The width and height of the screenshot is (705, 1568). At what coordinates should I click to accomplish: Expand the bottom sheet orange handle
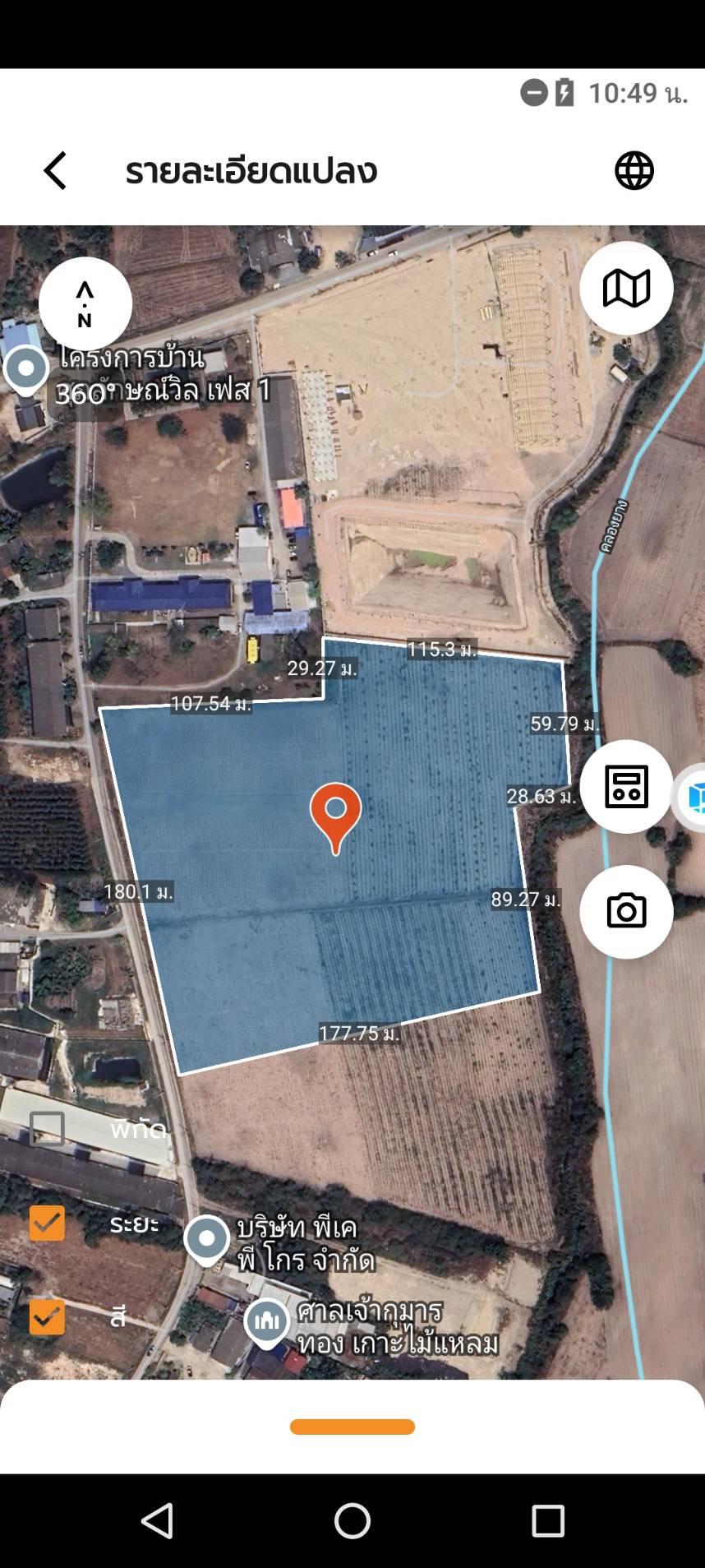coord(352,1427)
